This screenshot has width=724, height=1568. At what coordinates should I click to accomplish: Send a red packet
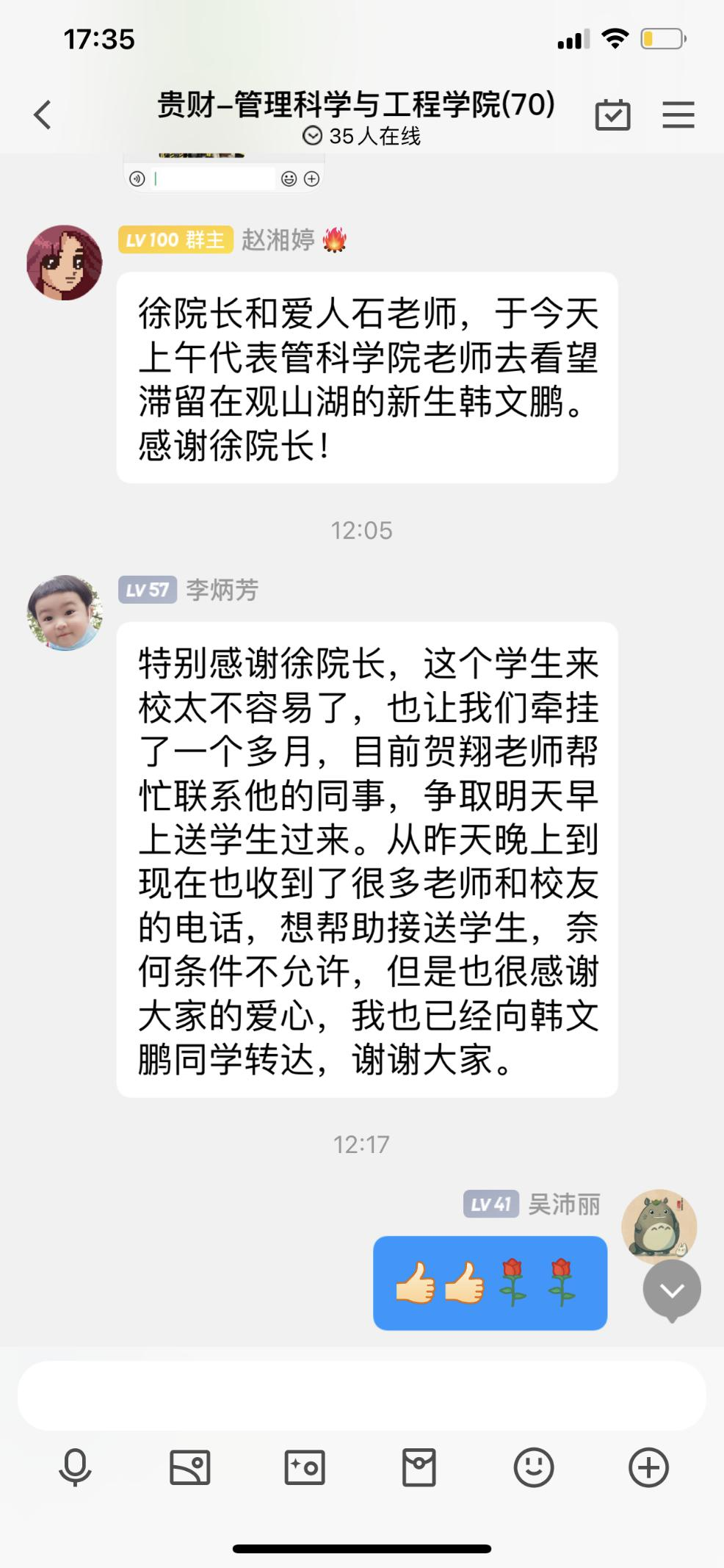click(x=419, y=1467)
